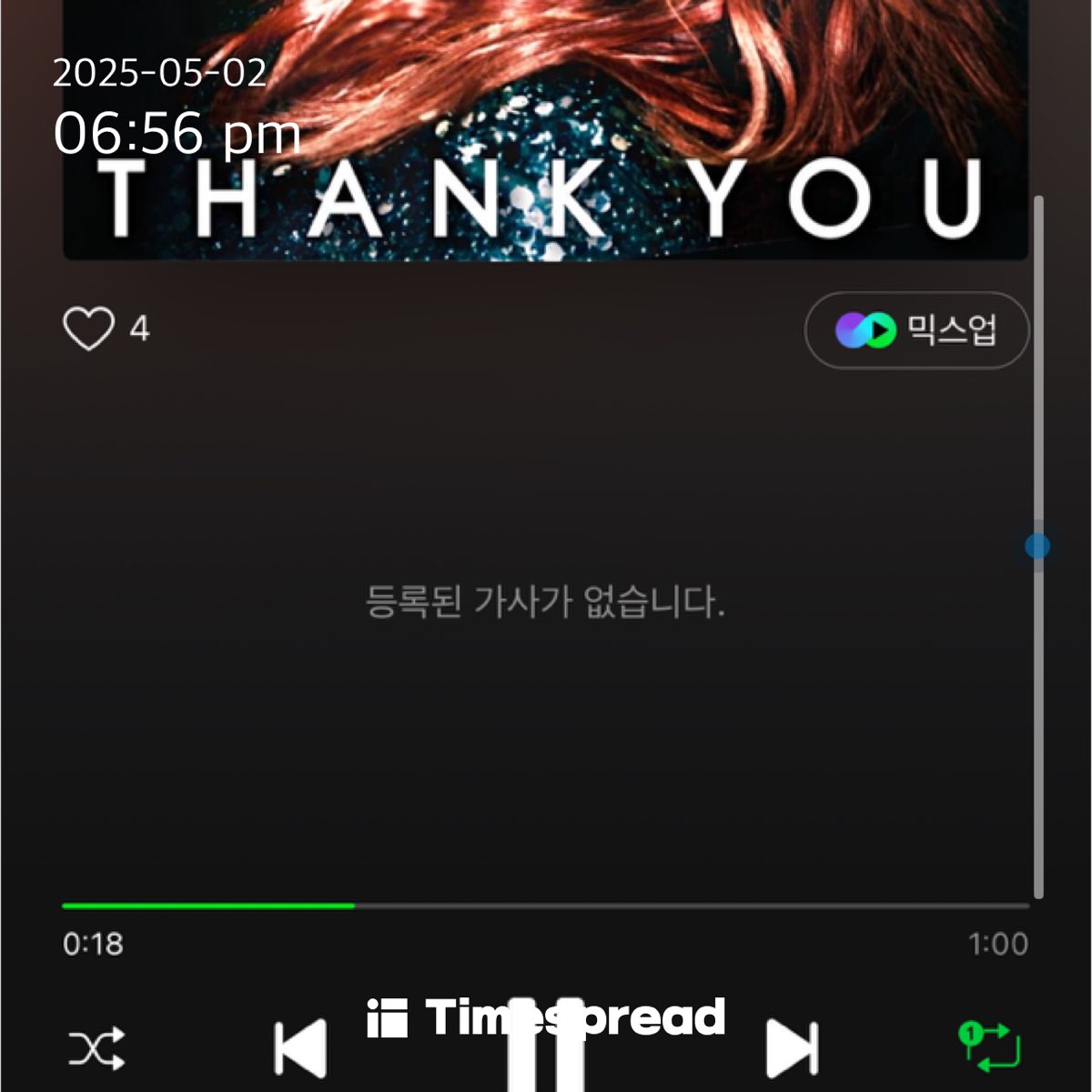Viewport: 1092px width, 1092px height.
Task: Toggle shuffle playback
Action: pyautogui.click(x=96, y=1050)
